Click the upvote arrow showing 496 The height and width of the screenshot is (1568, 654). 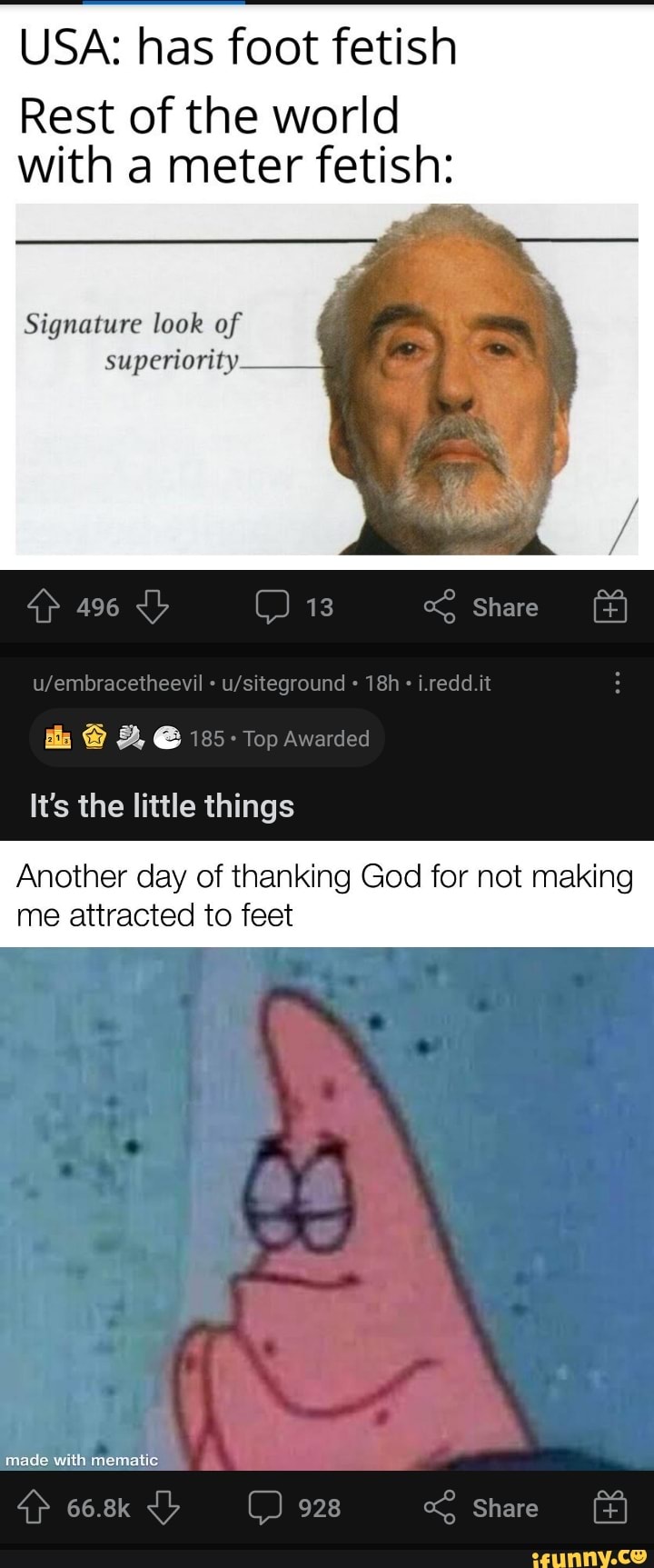(x=45, y=607)
